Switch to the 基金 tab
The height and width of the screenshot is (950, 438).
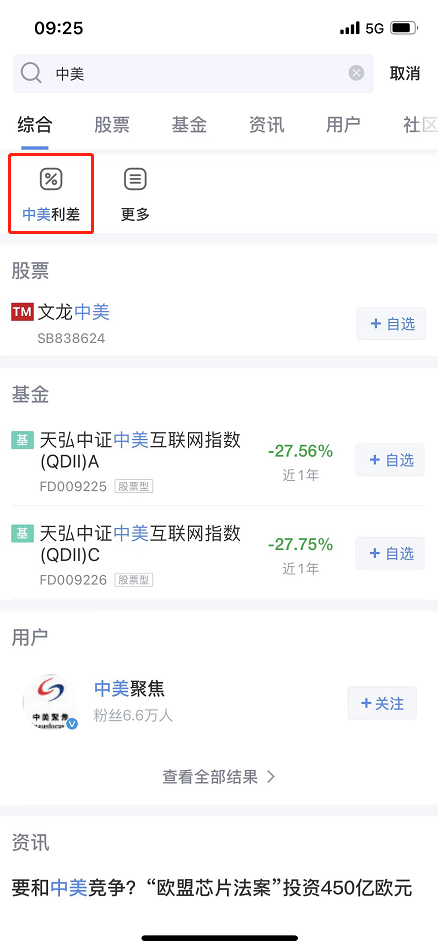click(x=189, y=125)
